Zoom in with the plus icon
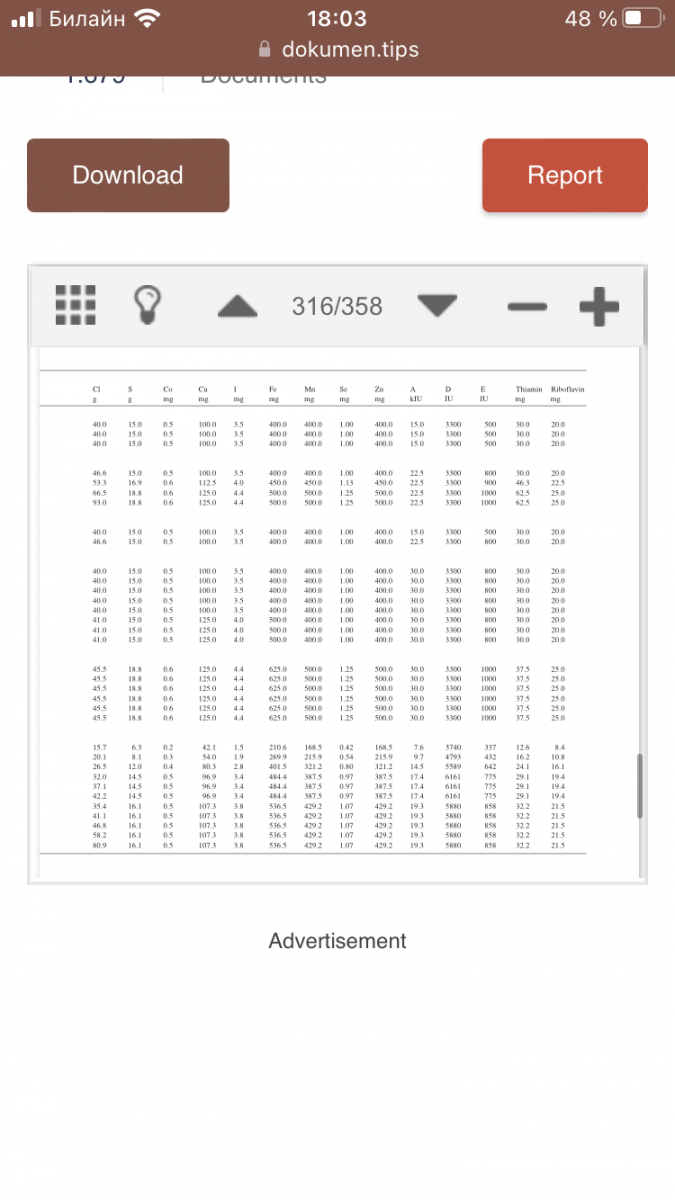 point(599,306)
